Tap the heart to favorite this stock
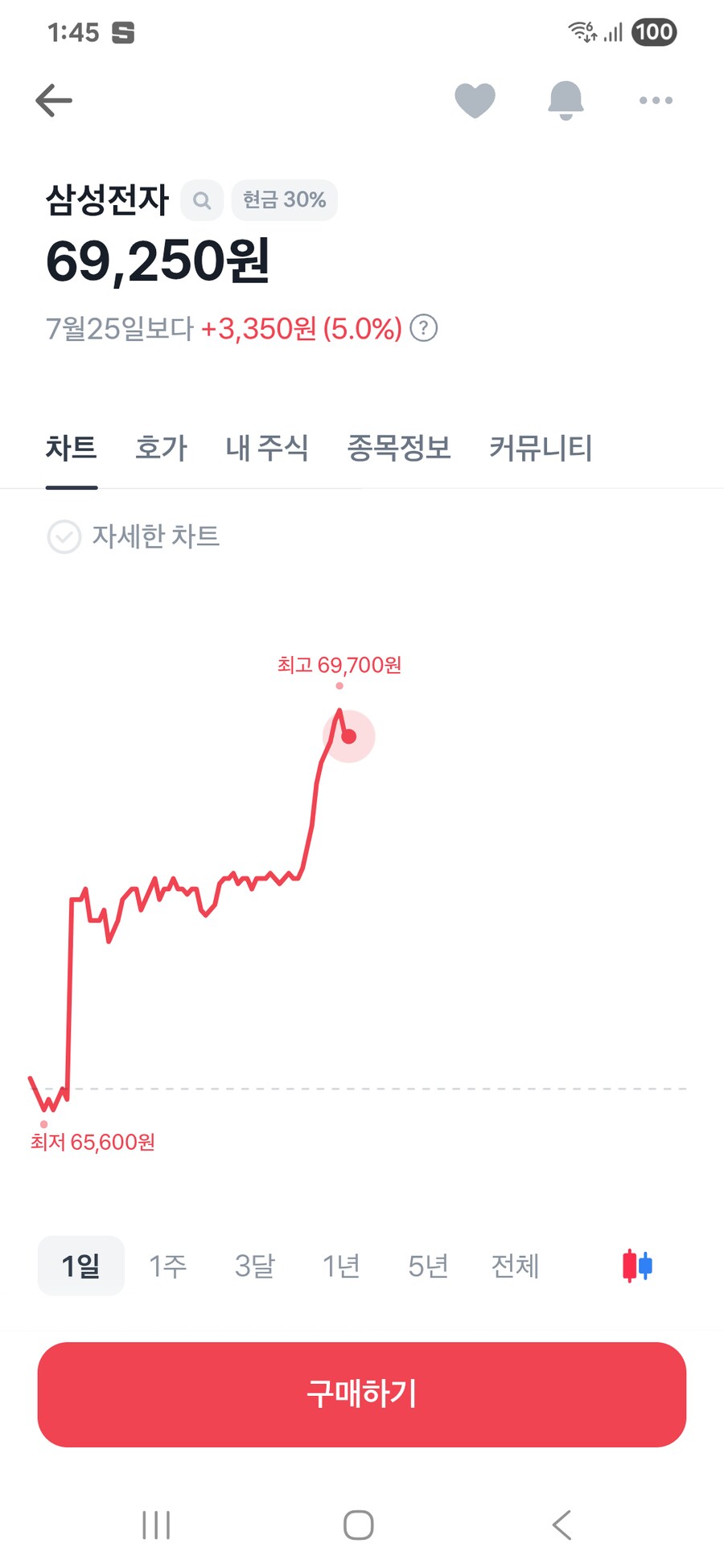The width and height of the screenshot is (724, 1568). coord(475,100)
